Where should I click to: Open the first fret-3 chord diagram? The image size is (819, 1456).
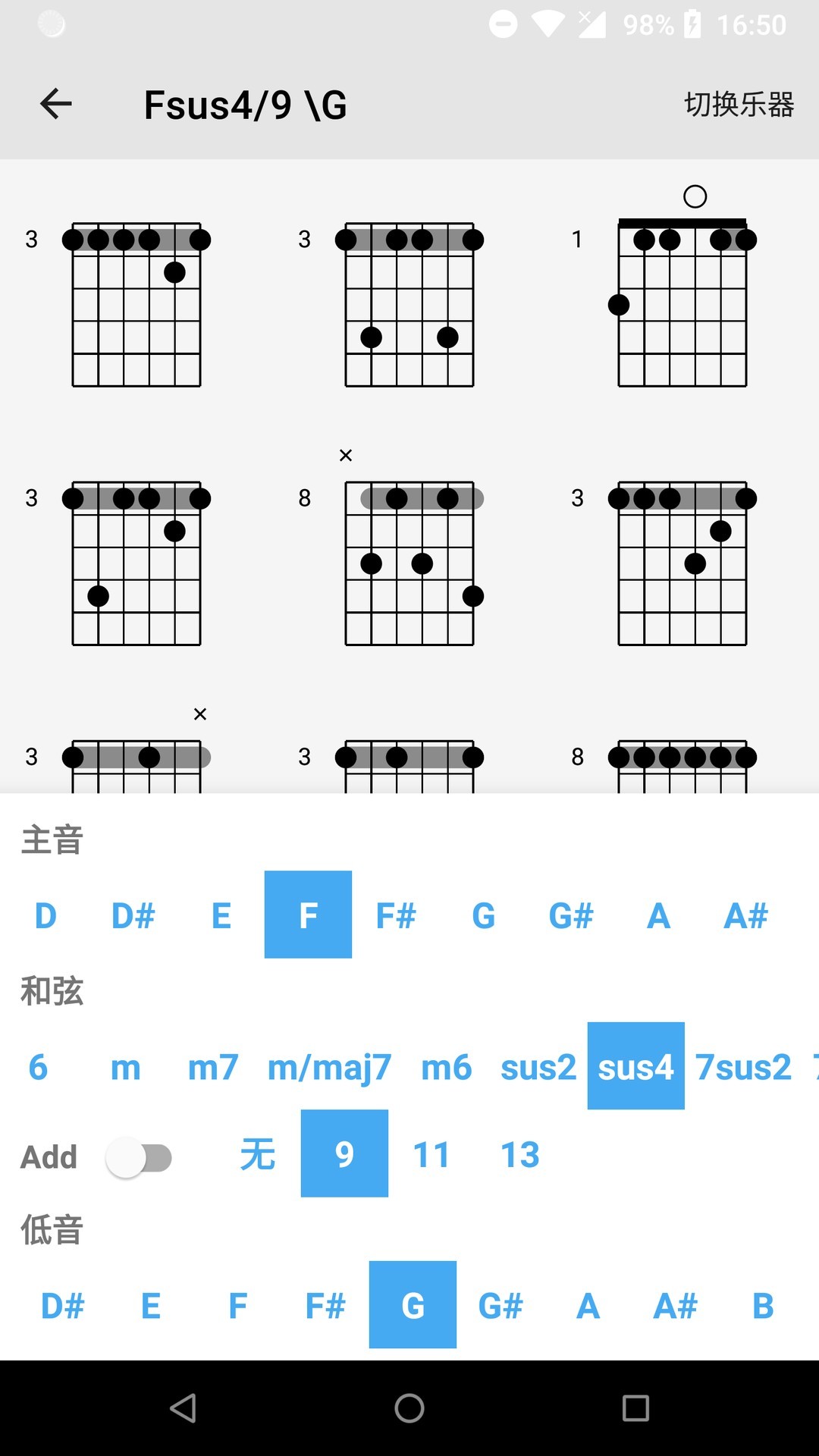click(x=136, y=303)
